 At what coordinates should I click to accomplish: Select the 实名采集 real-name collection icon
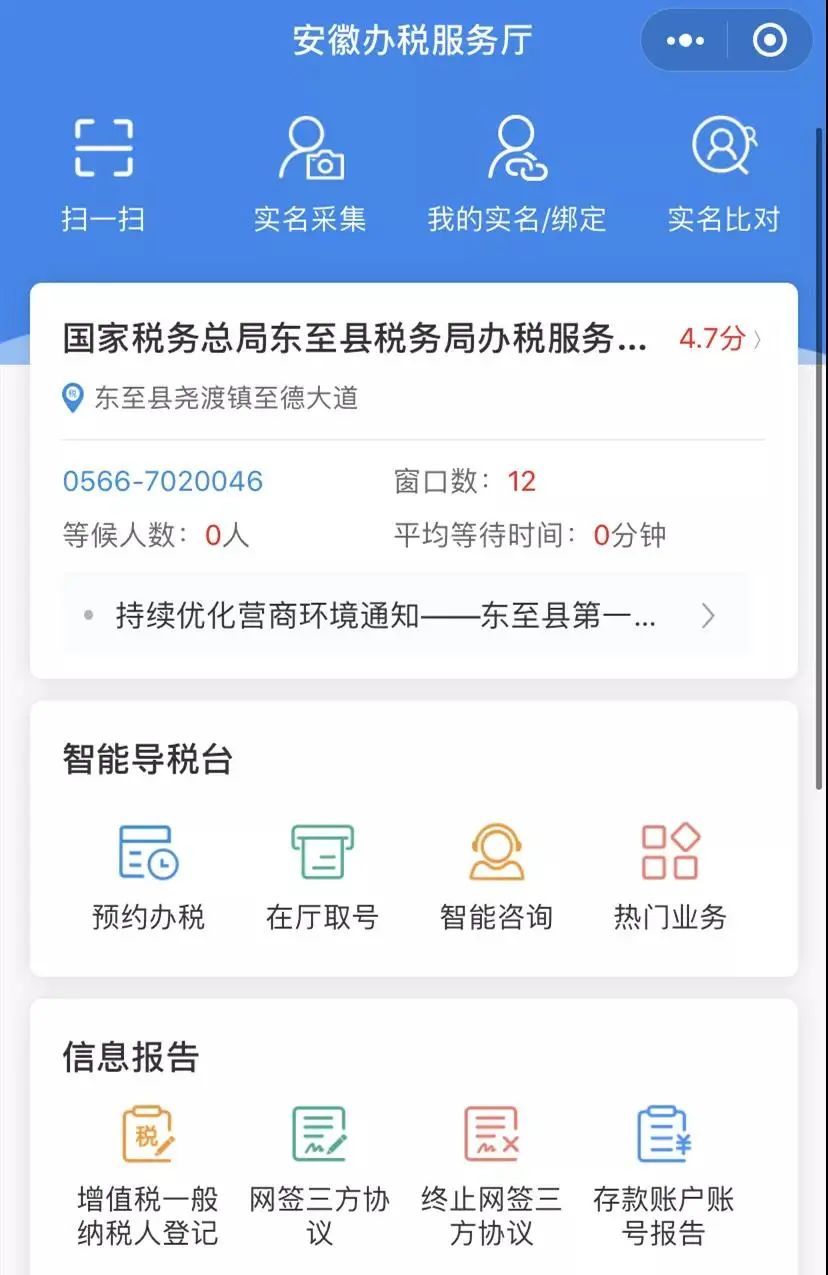coord(312,170)
